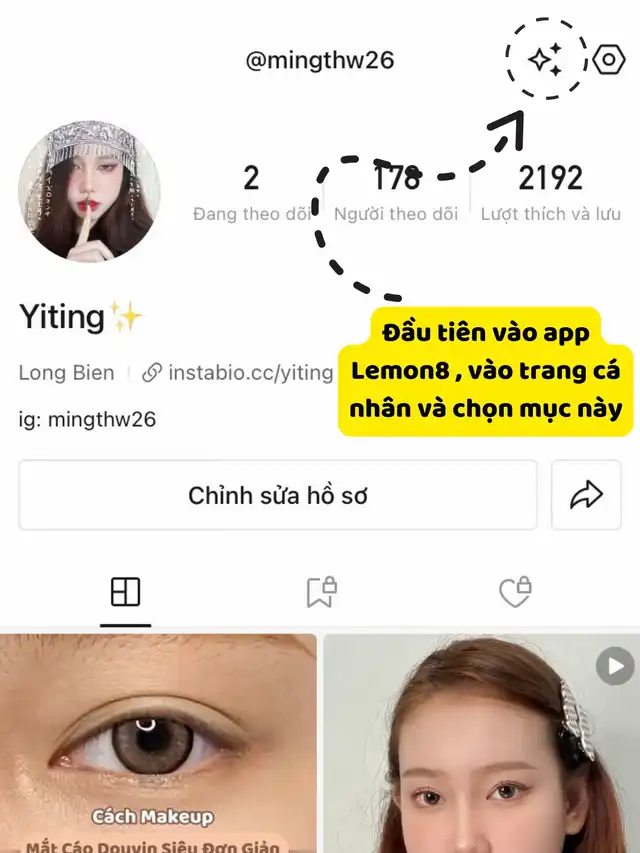The height and width of the screenshot is (853, 640).
Task: Open the sparkle icon in the top bar
Action: pyautogui.click(x=546, y=60)
